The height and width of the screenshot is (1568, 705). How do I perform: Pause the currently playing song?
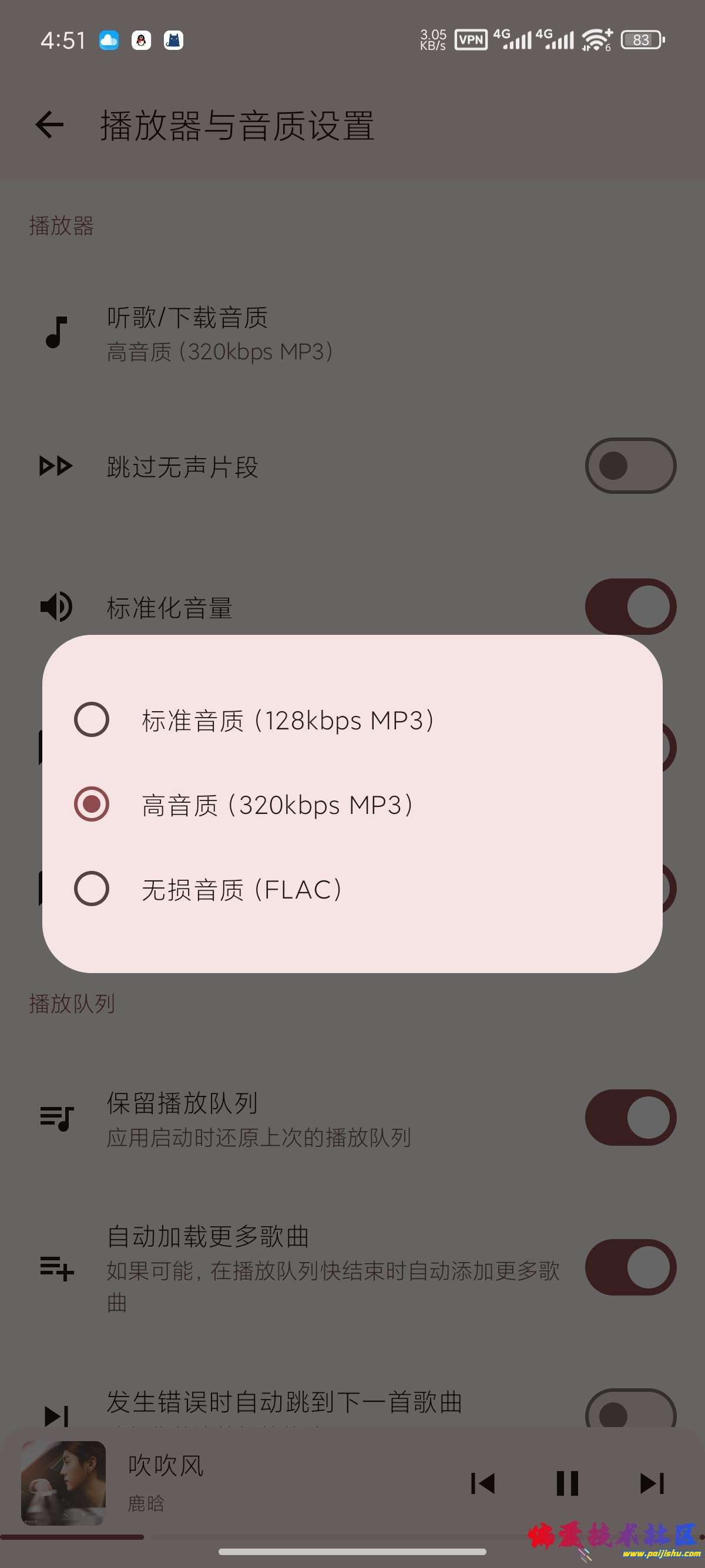point(567,1483)
